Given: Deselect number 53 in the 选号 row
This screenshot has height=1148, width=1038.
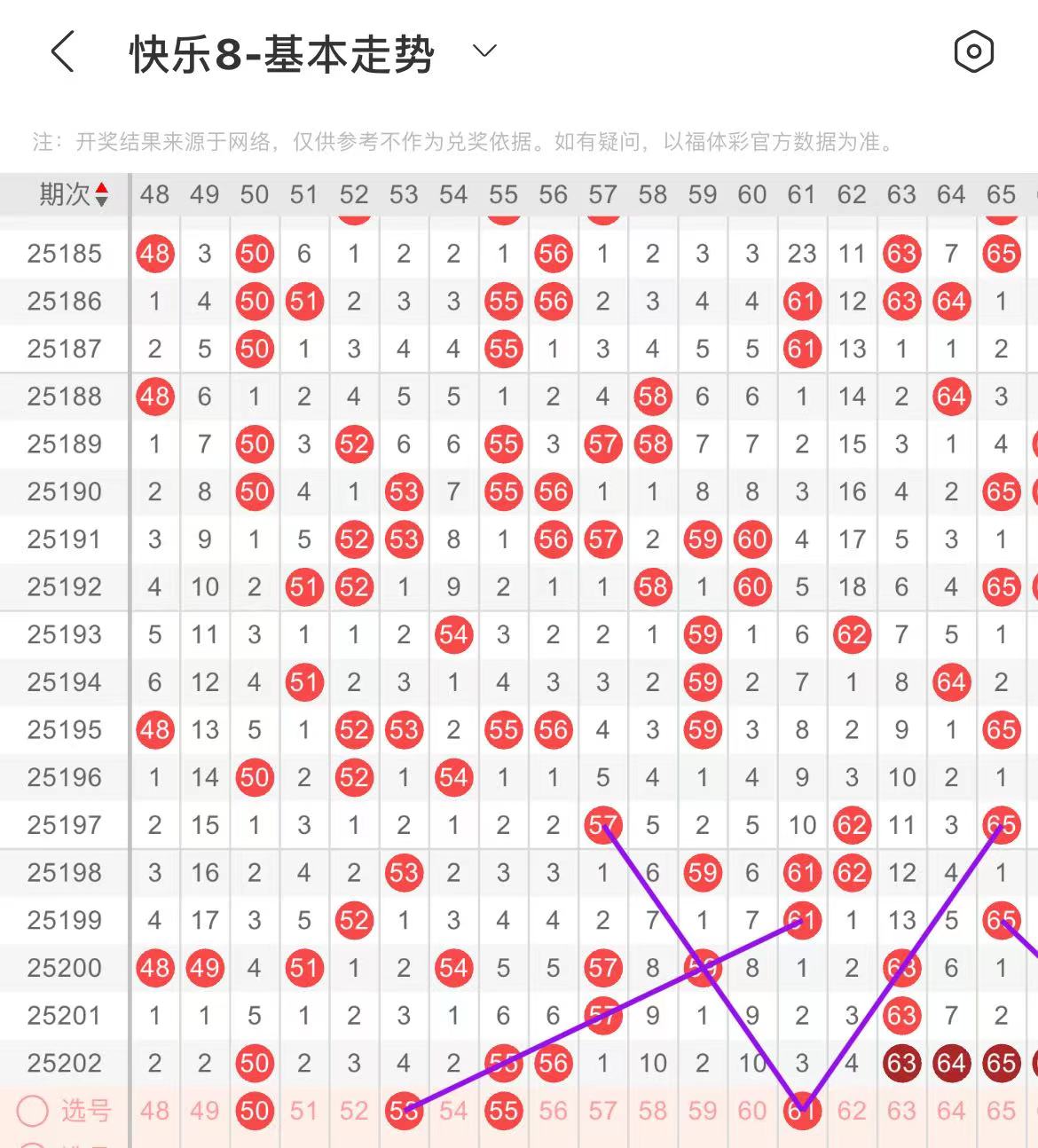Looking at the screenshot, I should 404,1111.
